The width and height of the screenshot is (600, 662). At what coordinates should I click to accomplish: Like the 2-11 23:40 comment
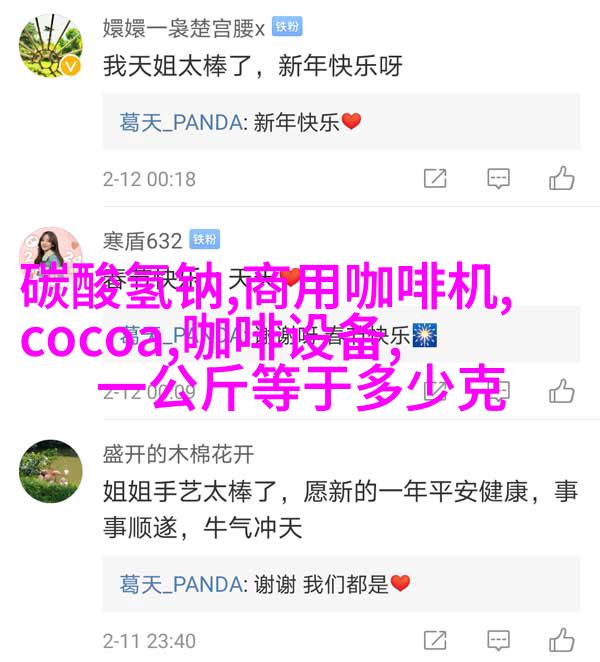click(x=561, y=640)
